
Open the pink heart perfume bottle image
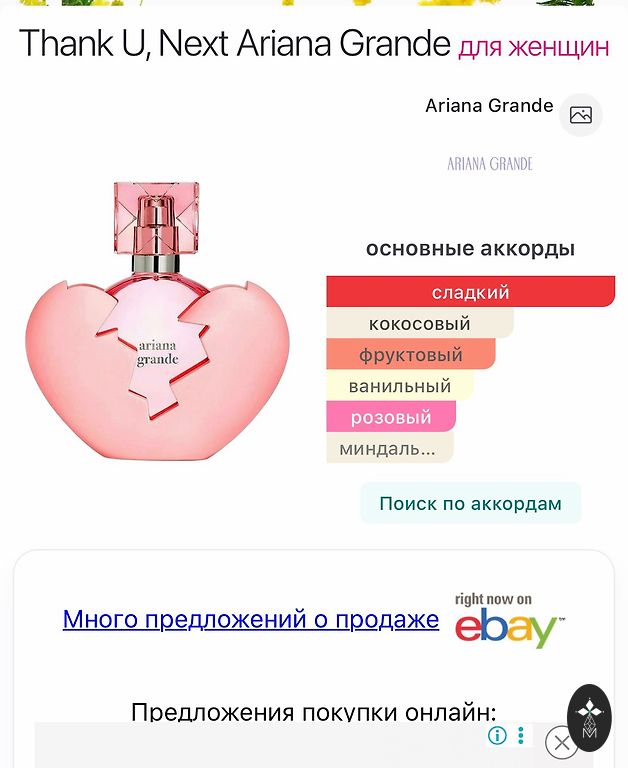tap(158, 320)
